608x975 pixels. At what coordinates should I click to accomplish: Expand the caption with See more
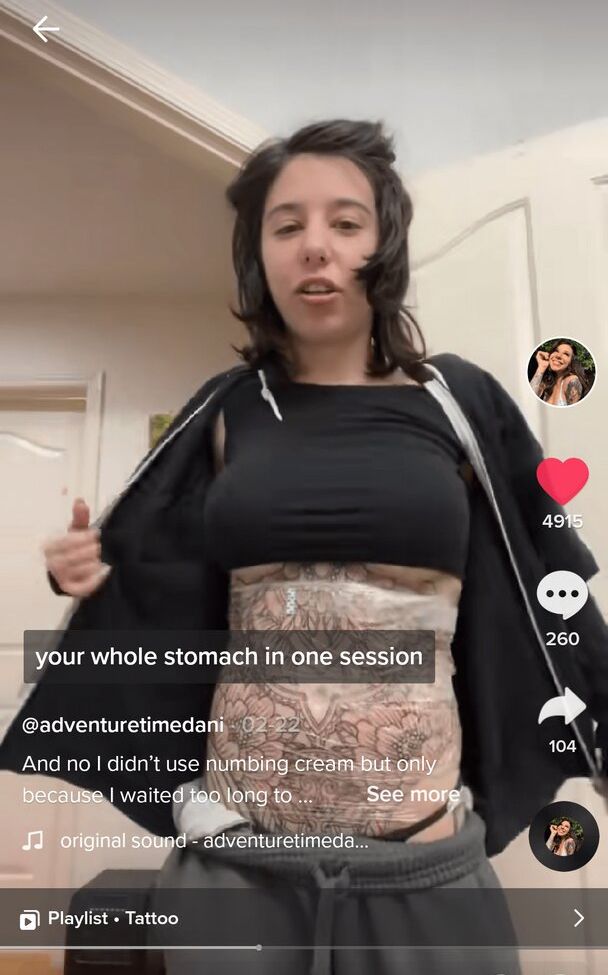412,794
